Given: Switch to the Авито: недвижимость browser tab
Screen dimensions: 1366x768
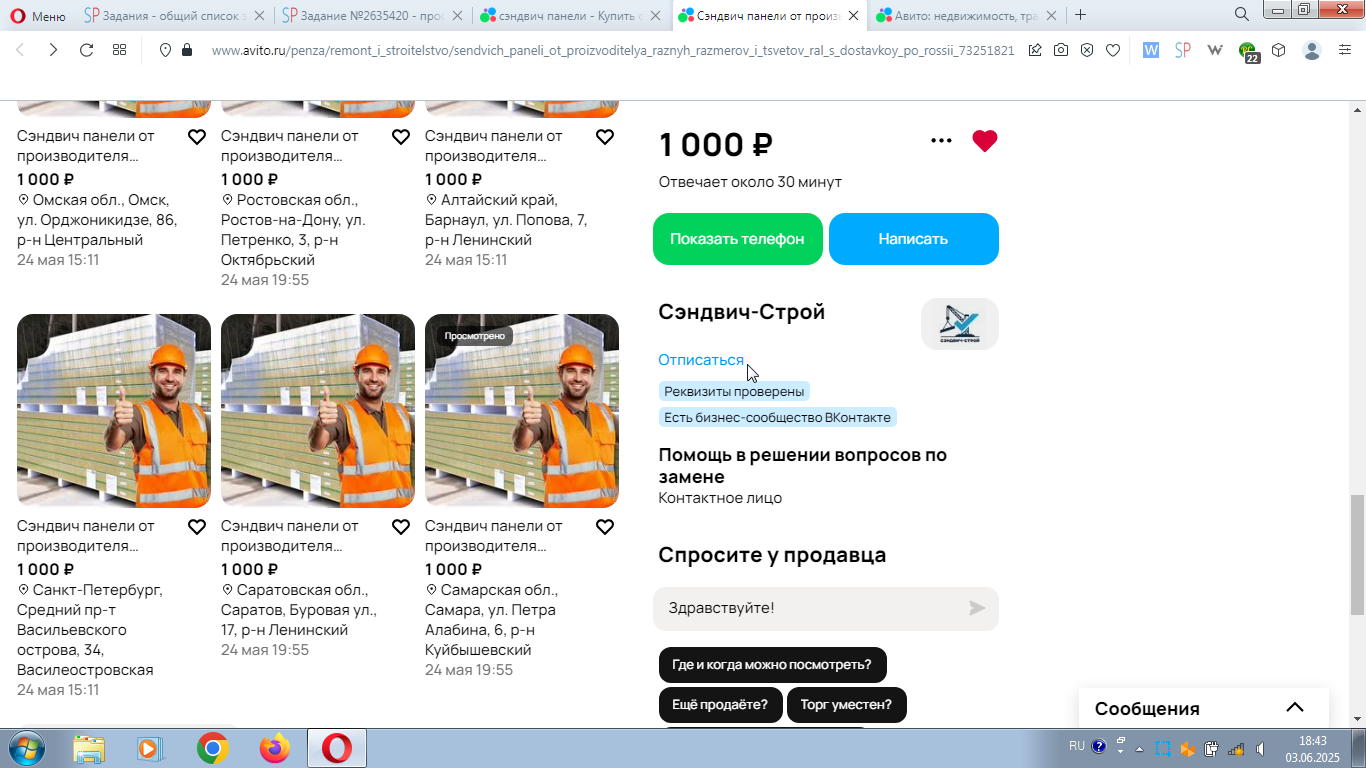Looking at the screenshot, I should coord(958,15).
